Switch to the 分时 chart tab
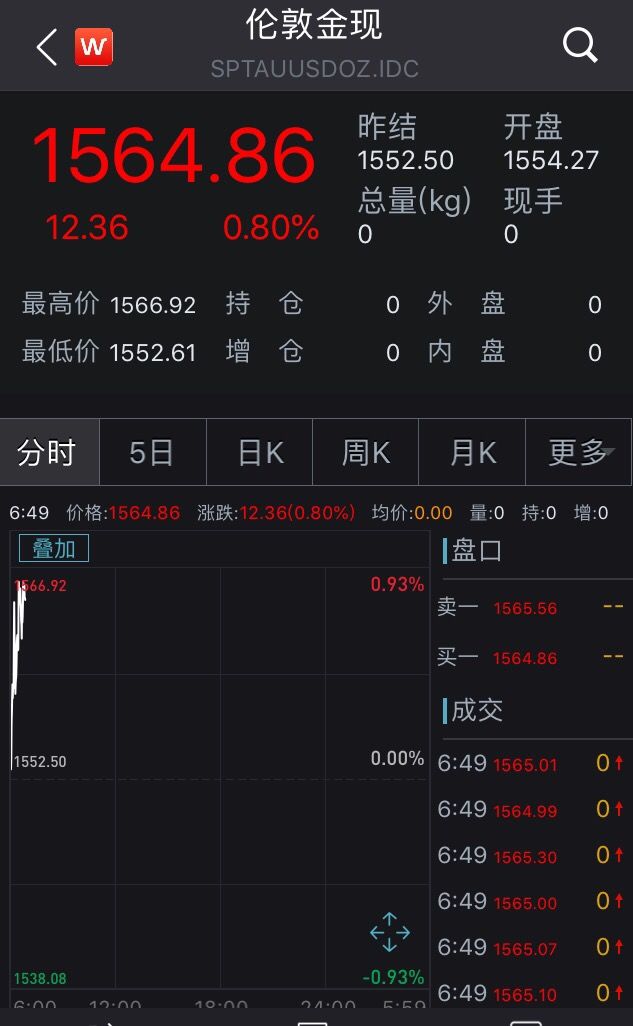The height and width of the screenshot is (1026, 633). 48,453
